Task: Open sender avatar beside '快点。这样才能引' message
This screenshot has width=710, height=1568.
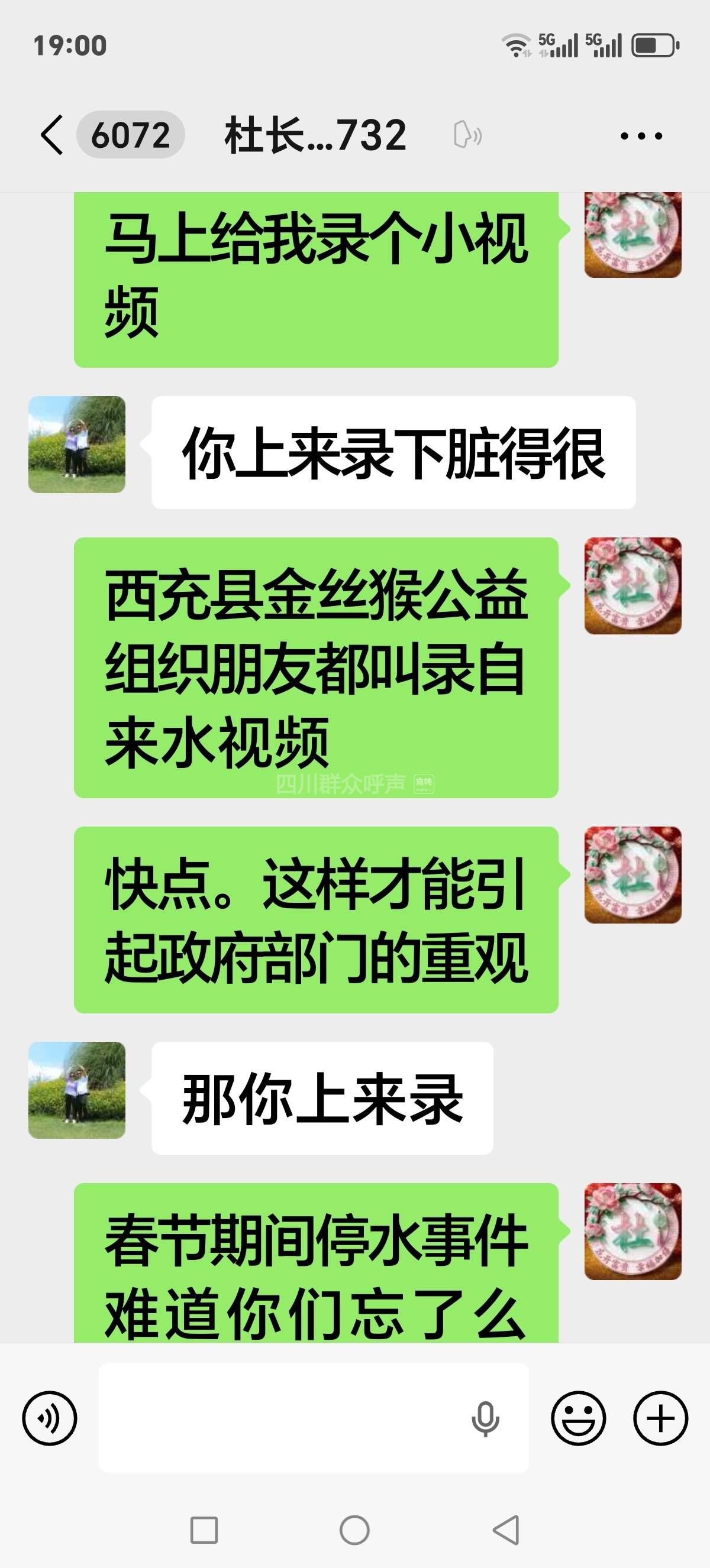Action: [632, 874]
